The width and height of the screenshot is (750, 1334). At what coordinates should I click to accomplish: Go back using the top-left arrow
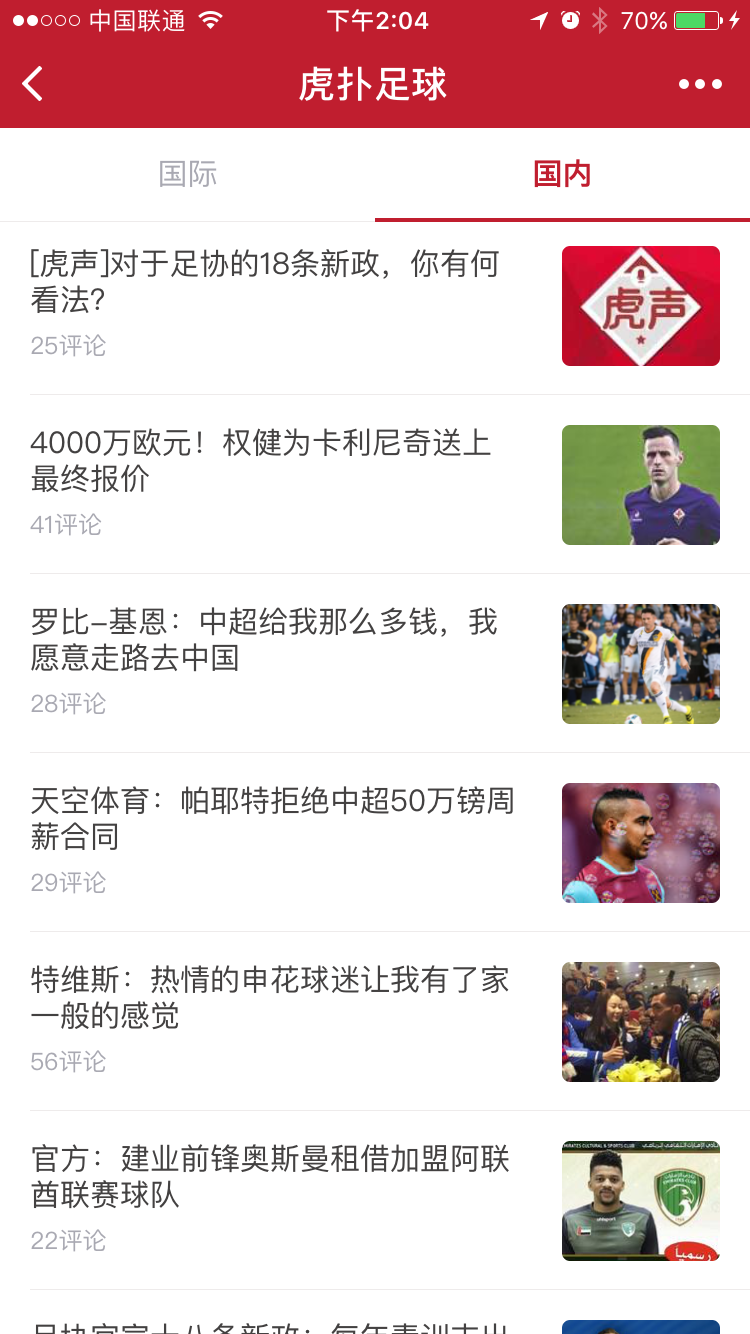click(33, 84)
